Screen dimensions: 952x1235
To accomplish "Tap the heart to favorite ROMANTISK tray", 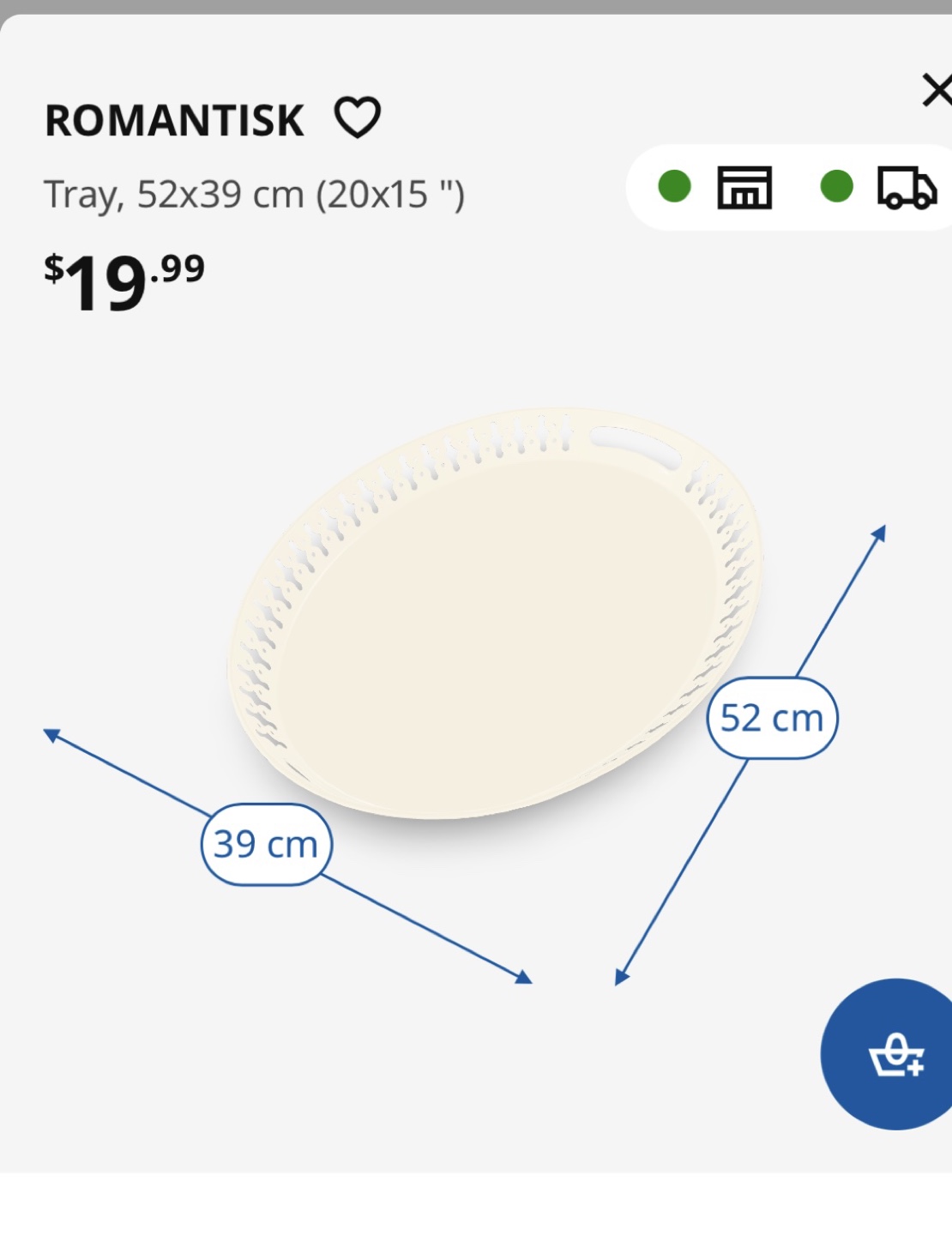I will tap(359, 118).
